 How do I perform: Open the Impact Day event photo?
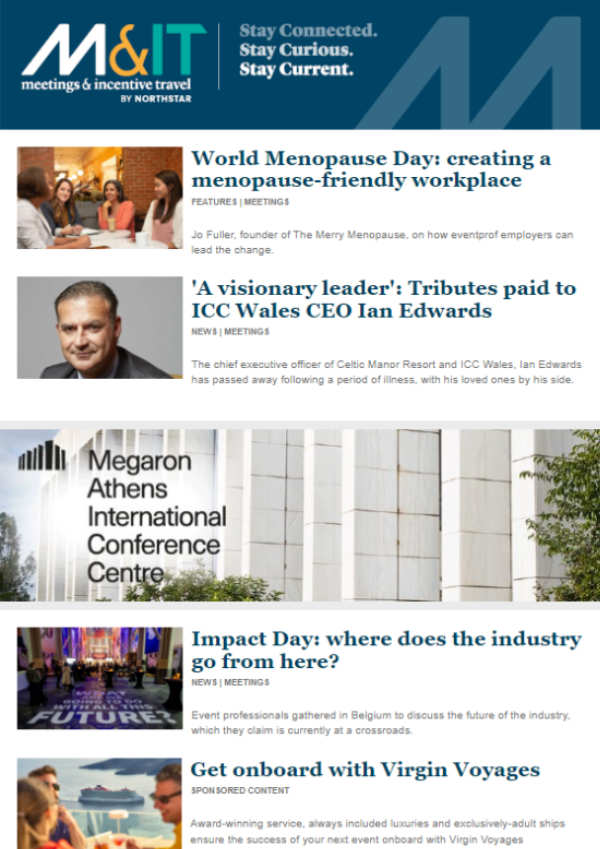click(100, 678)
